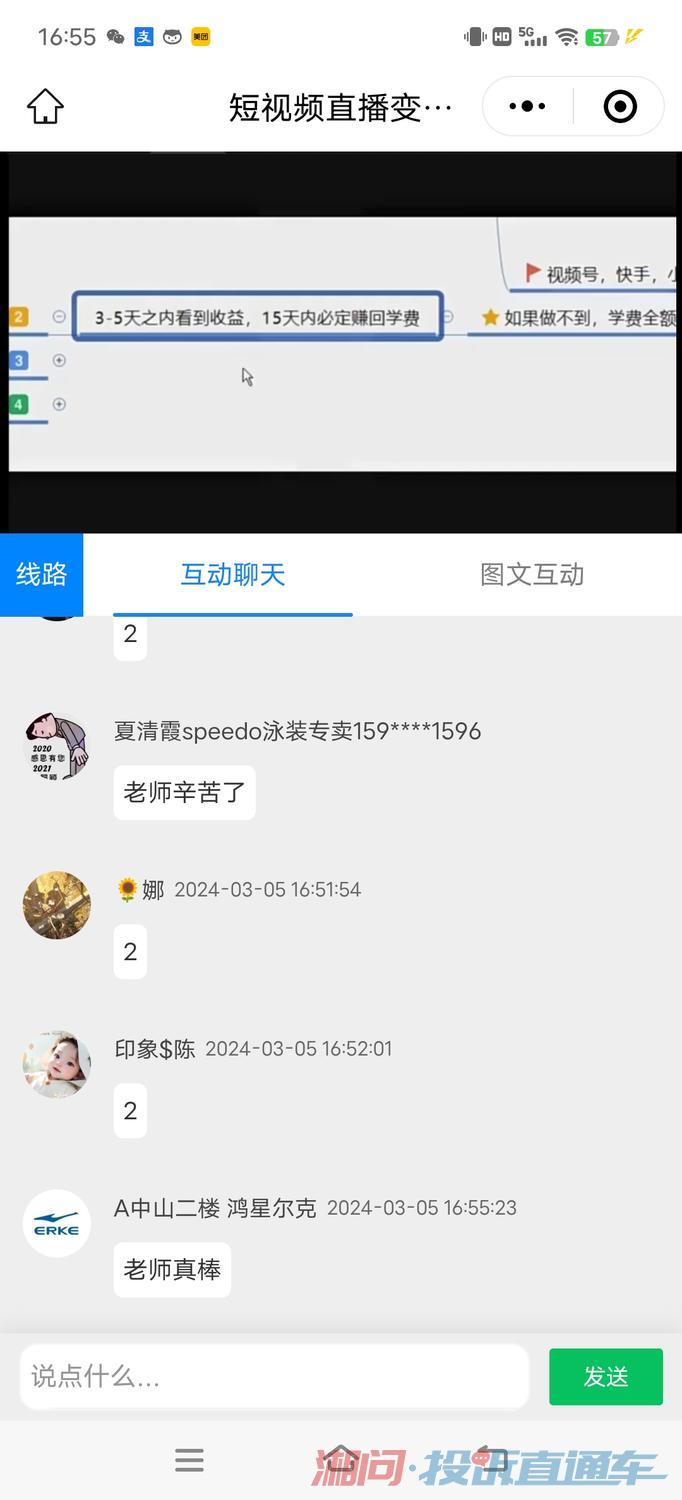
Task: Open the three-dot more menu
Action: click(x=527, y=106)
